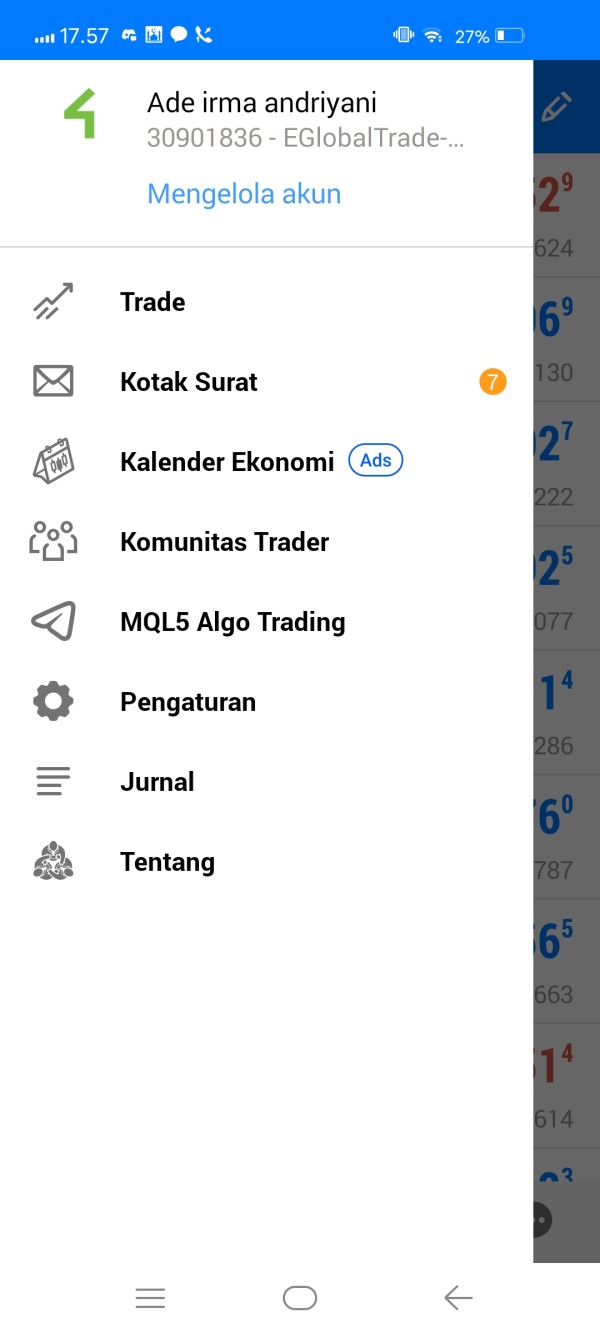Go back with system back arrow
Viewport: 600px width, 1333px height.
[x=458, y=1298]
